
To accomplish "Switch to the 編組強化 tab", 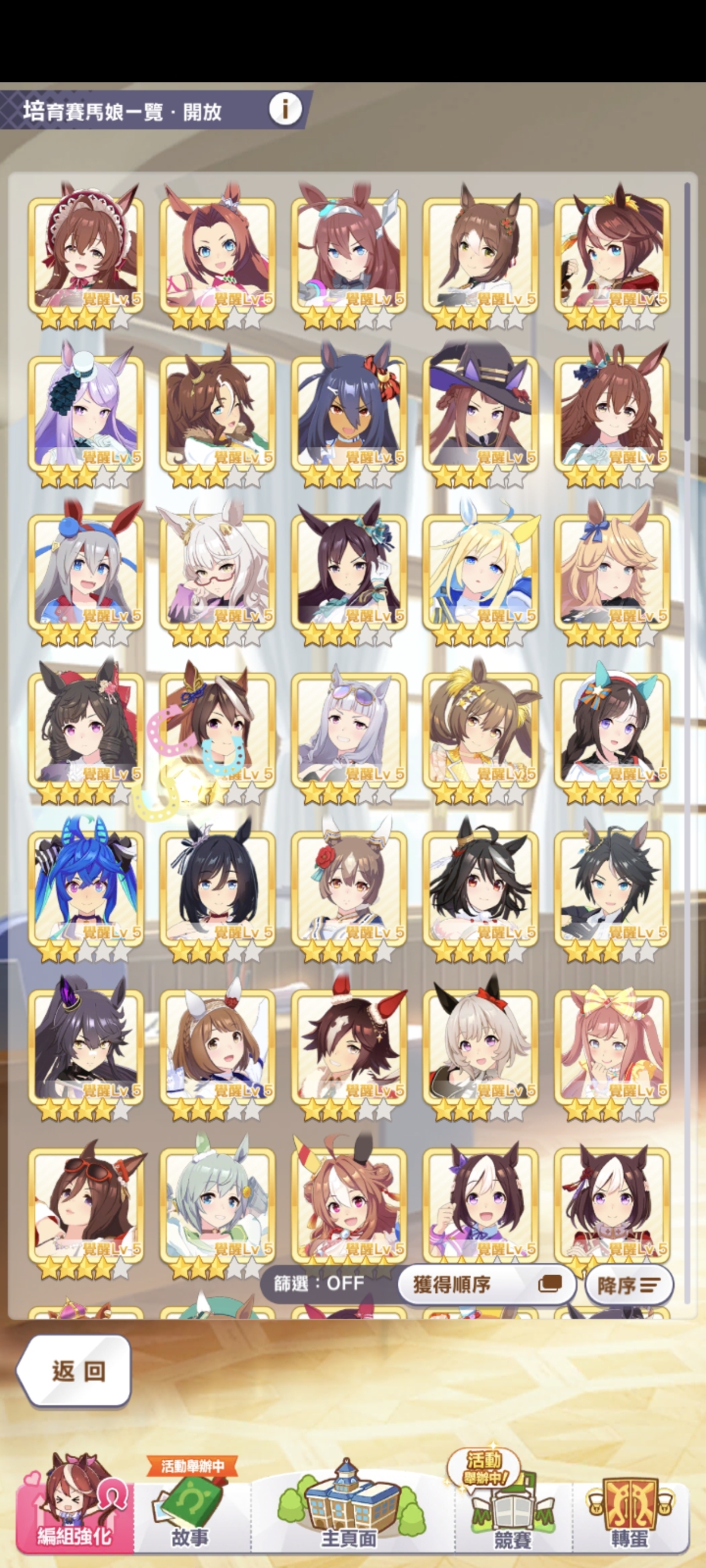I will coord(74,1509).
